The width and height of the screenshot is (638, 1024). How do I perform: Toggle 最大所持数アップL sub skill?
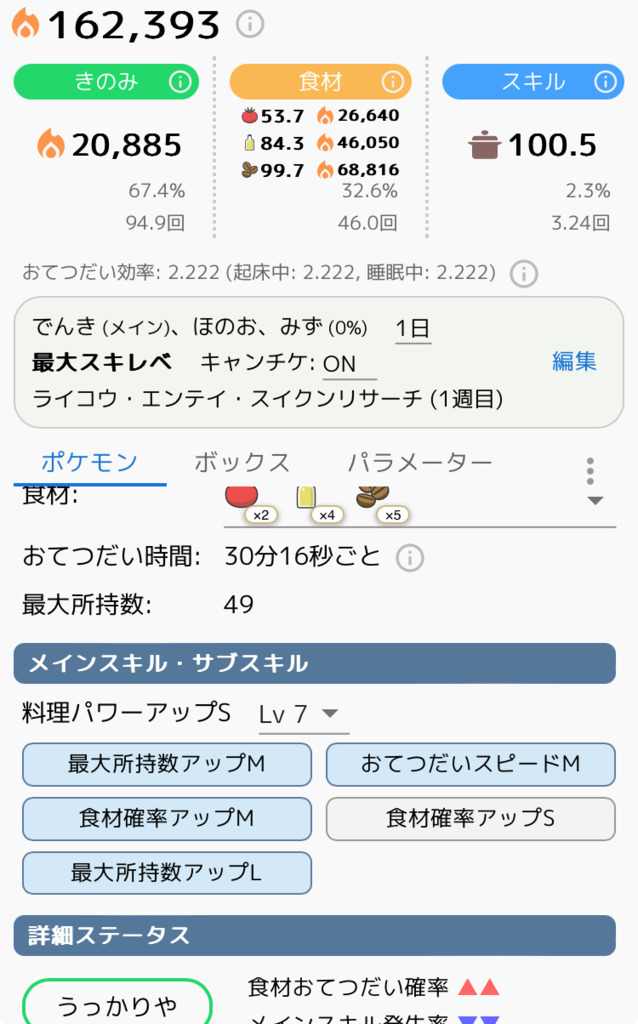point(167,872)
